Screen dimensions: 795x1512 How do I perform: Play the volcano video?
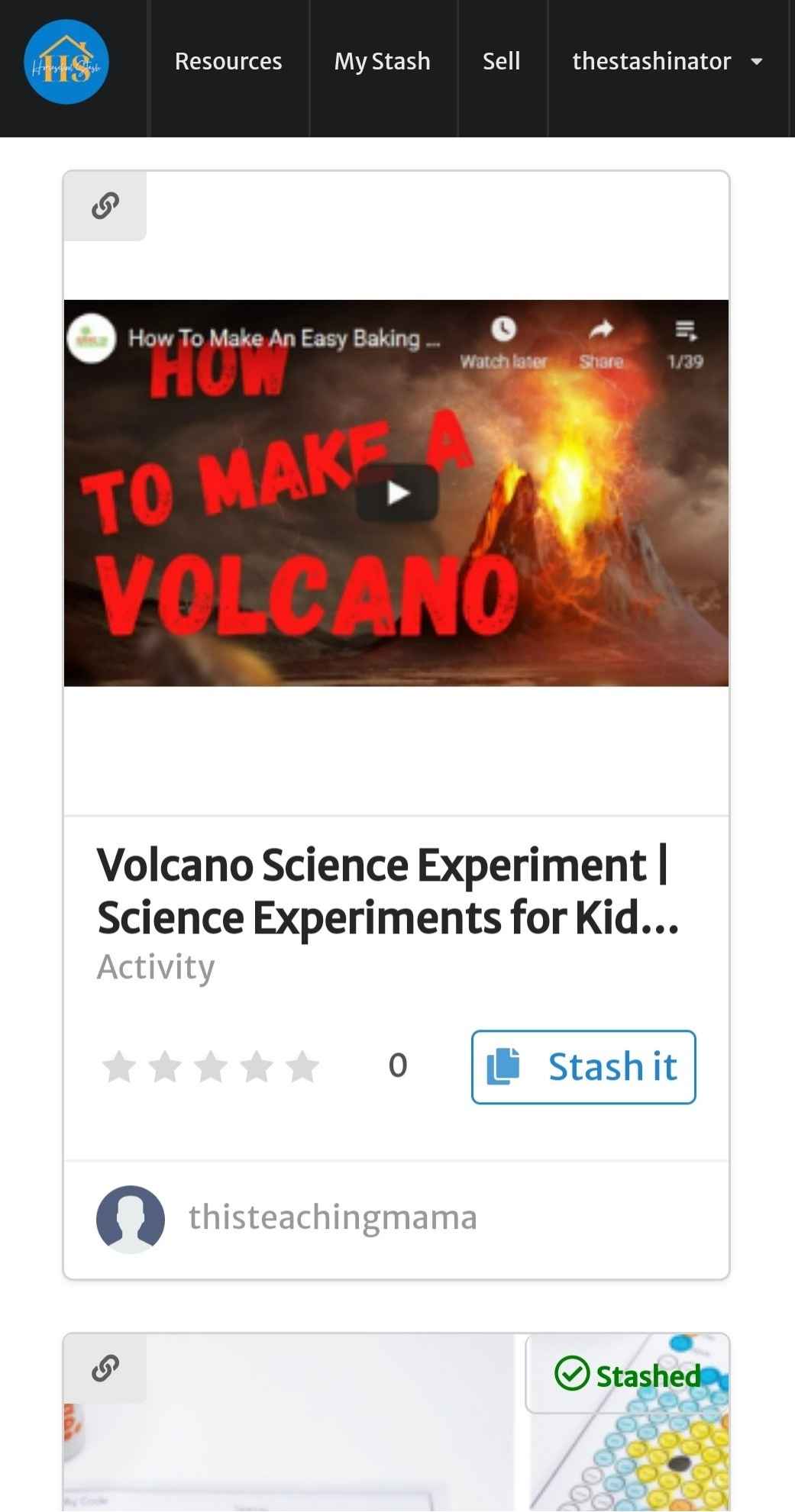click(x=397, y=493)
